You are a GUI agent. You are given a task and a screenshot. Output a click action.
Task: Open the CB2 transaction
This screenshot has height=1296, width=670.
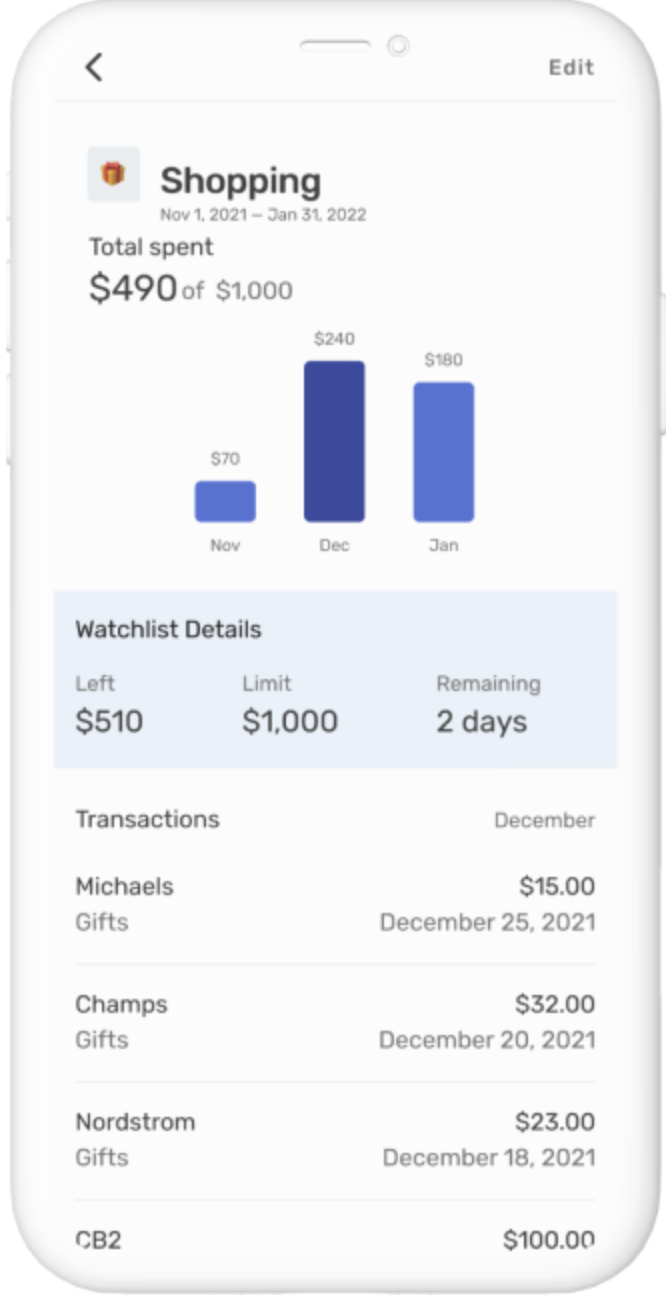pos(335,1241)
